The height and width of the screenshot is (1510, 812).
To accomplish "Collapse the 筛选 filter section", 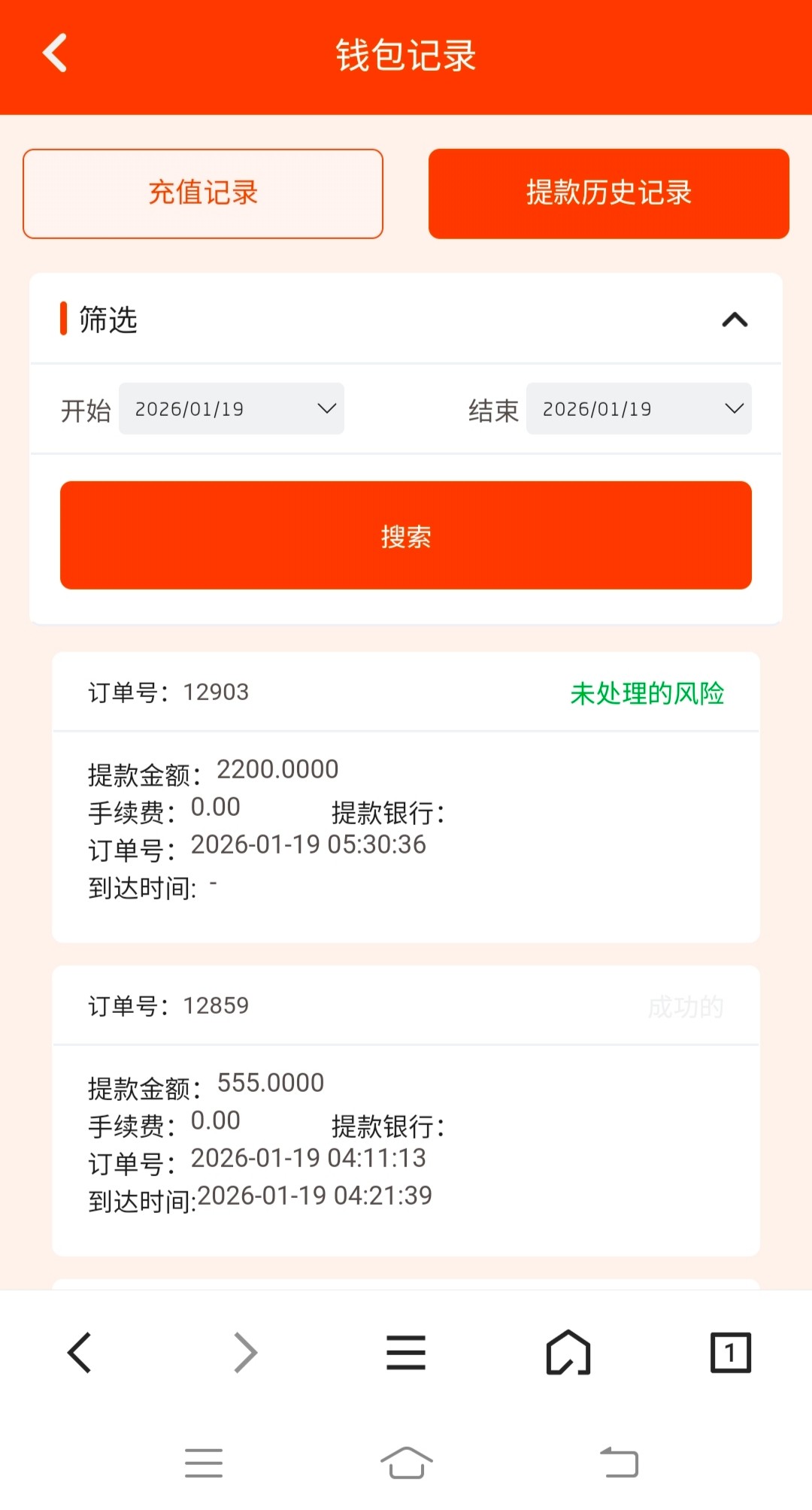I will click(x=735, y=320).
